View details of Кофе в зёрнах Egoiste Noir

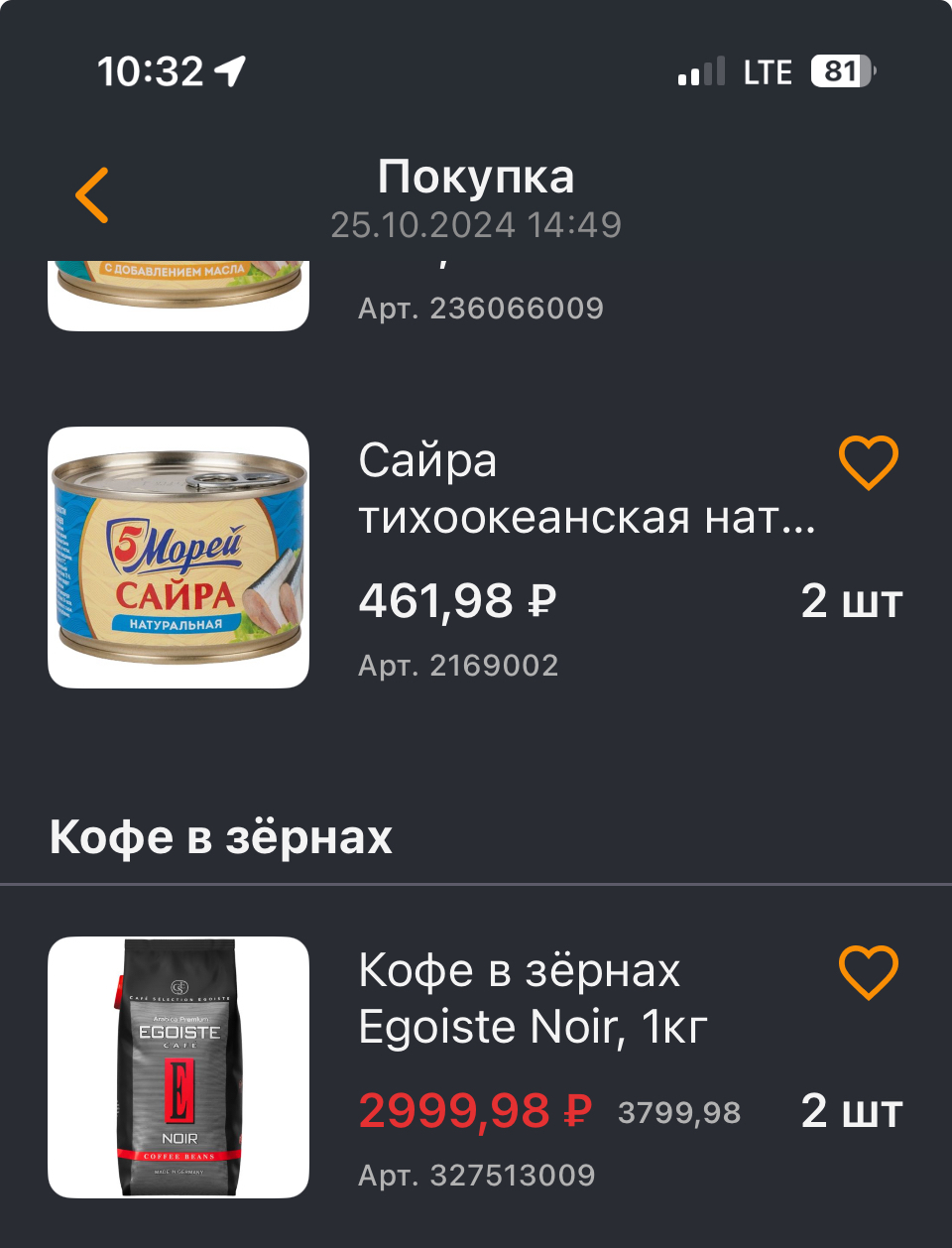pyautogui.click(x=534, y=998)
